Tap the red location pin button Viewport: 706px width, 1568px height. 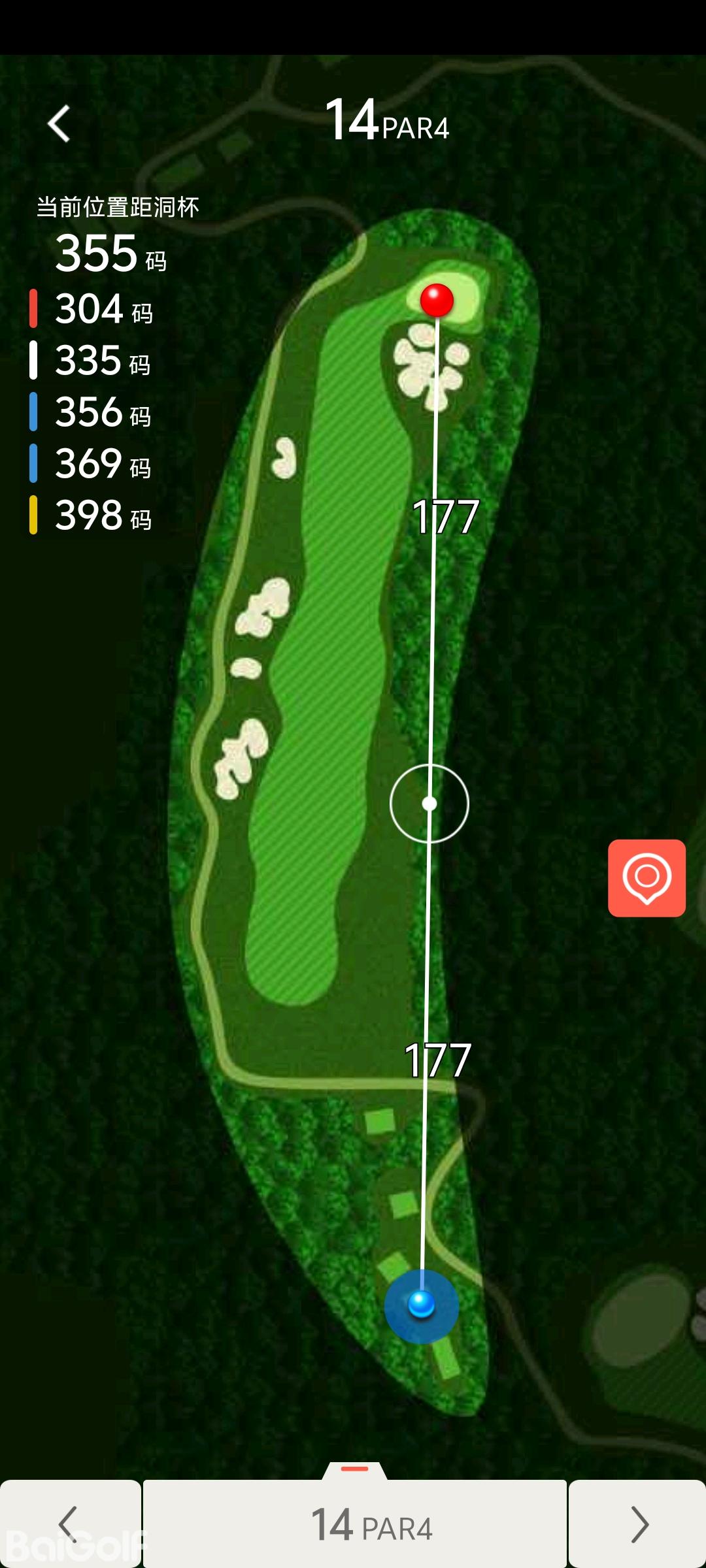(x=647, y=877)
